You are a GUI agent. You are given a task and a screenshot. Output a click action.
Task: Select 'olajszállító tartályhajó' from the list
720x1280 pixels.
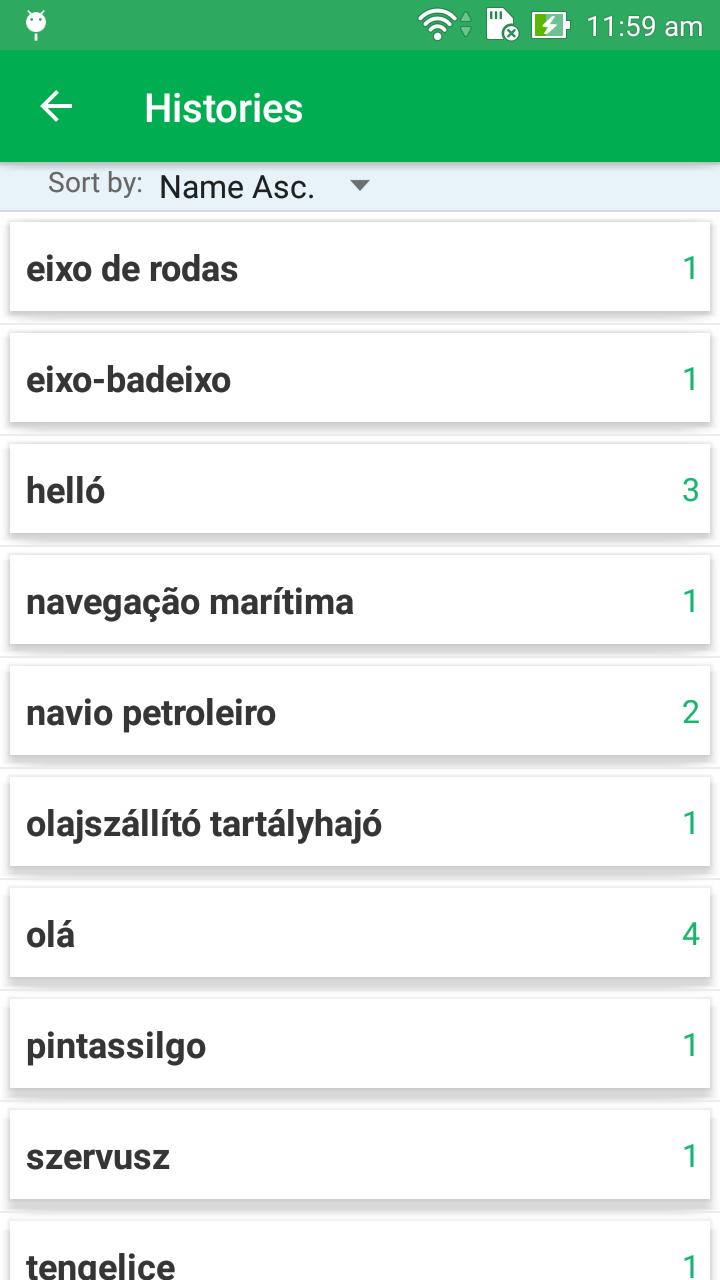tap(360, 822)
